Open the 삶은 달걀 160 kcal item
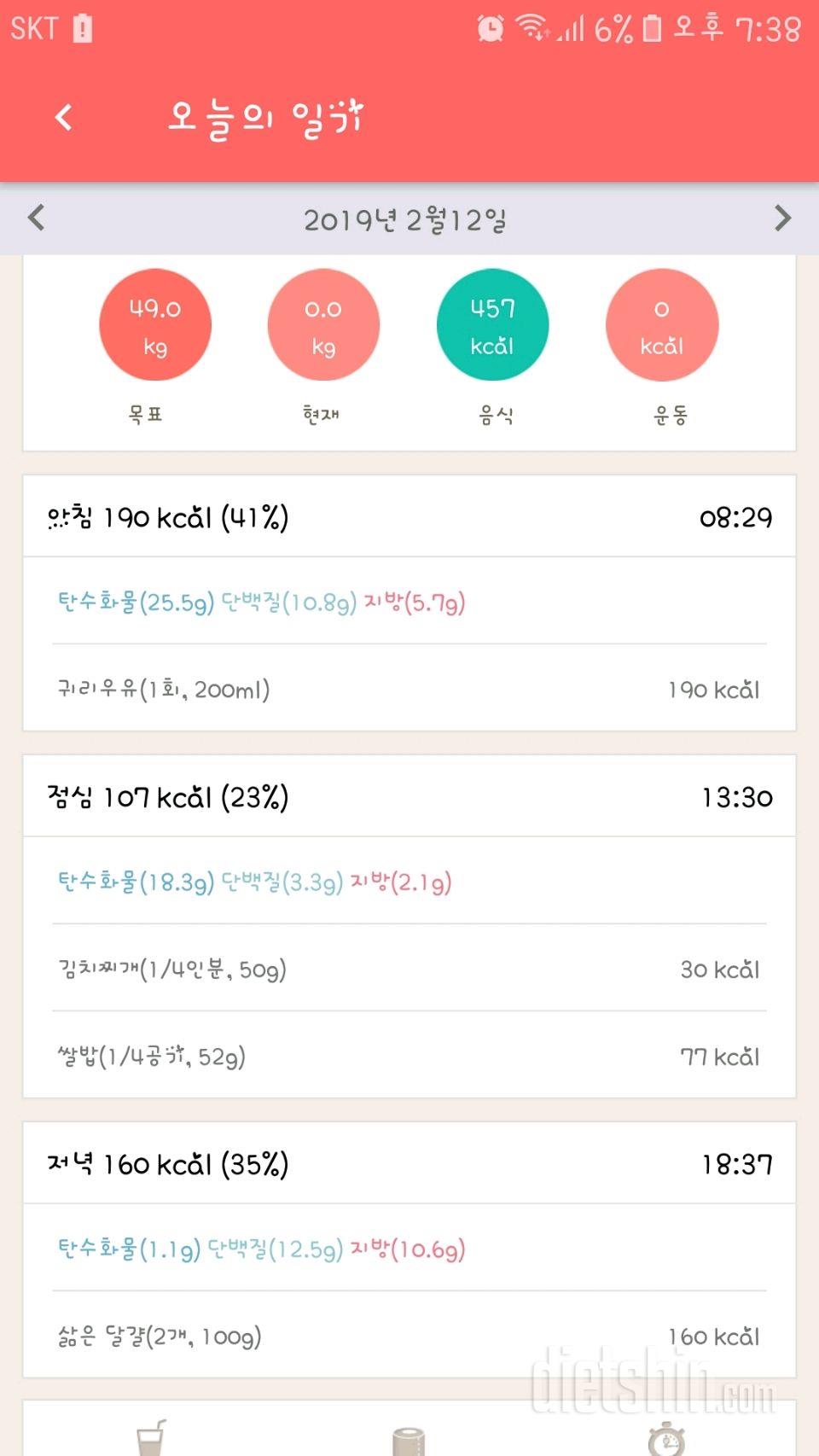This screenshot has height=1456, width=819. (409, 1337)
